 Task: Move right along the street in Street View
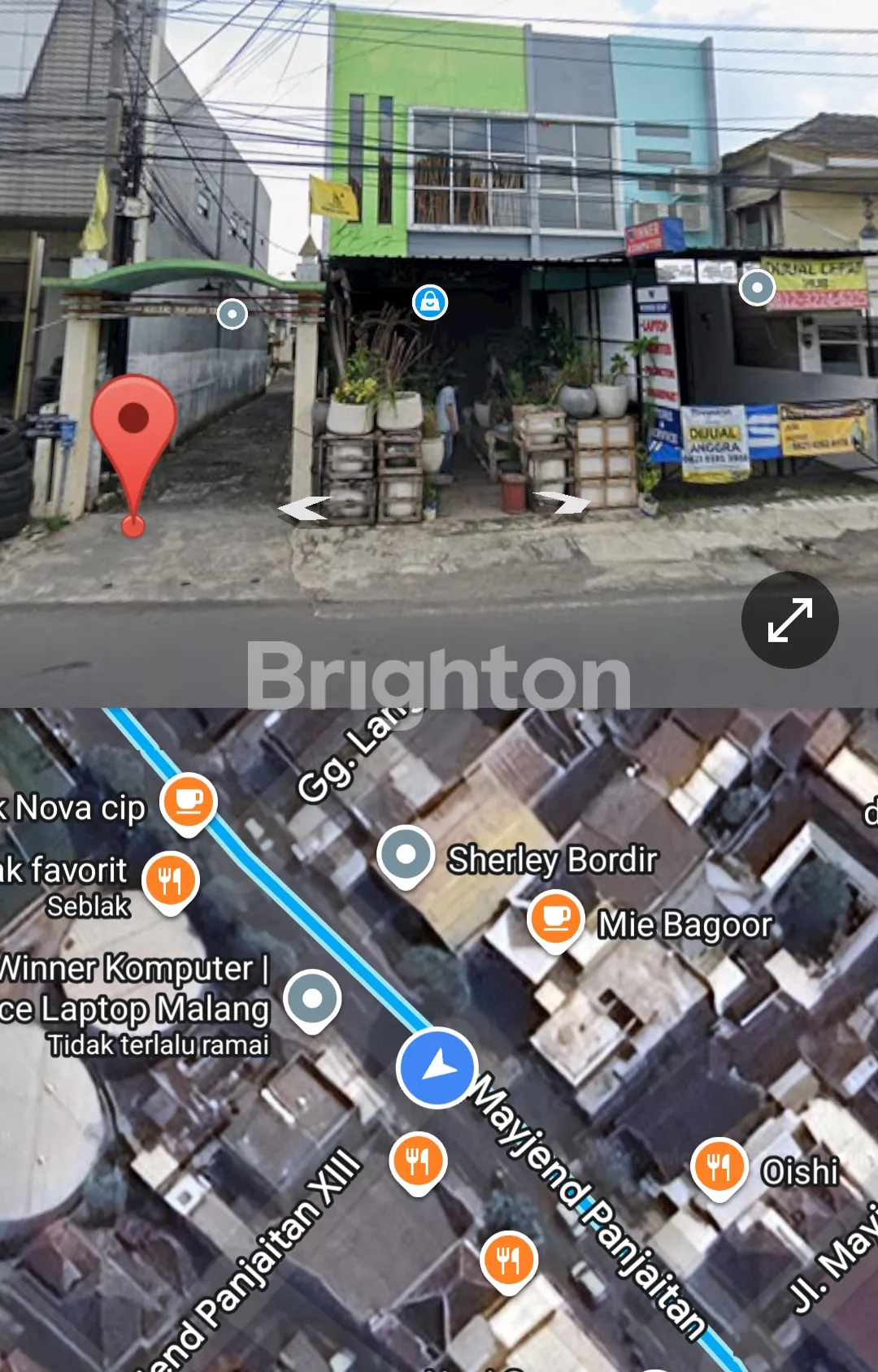562,503
